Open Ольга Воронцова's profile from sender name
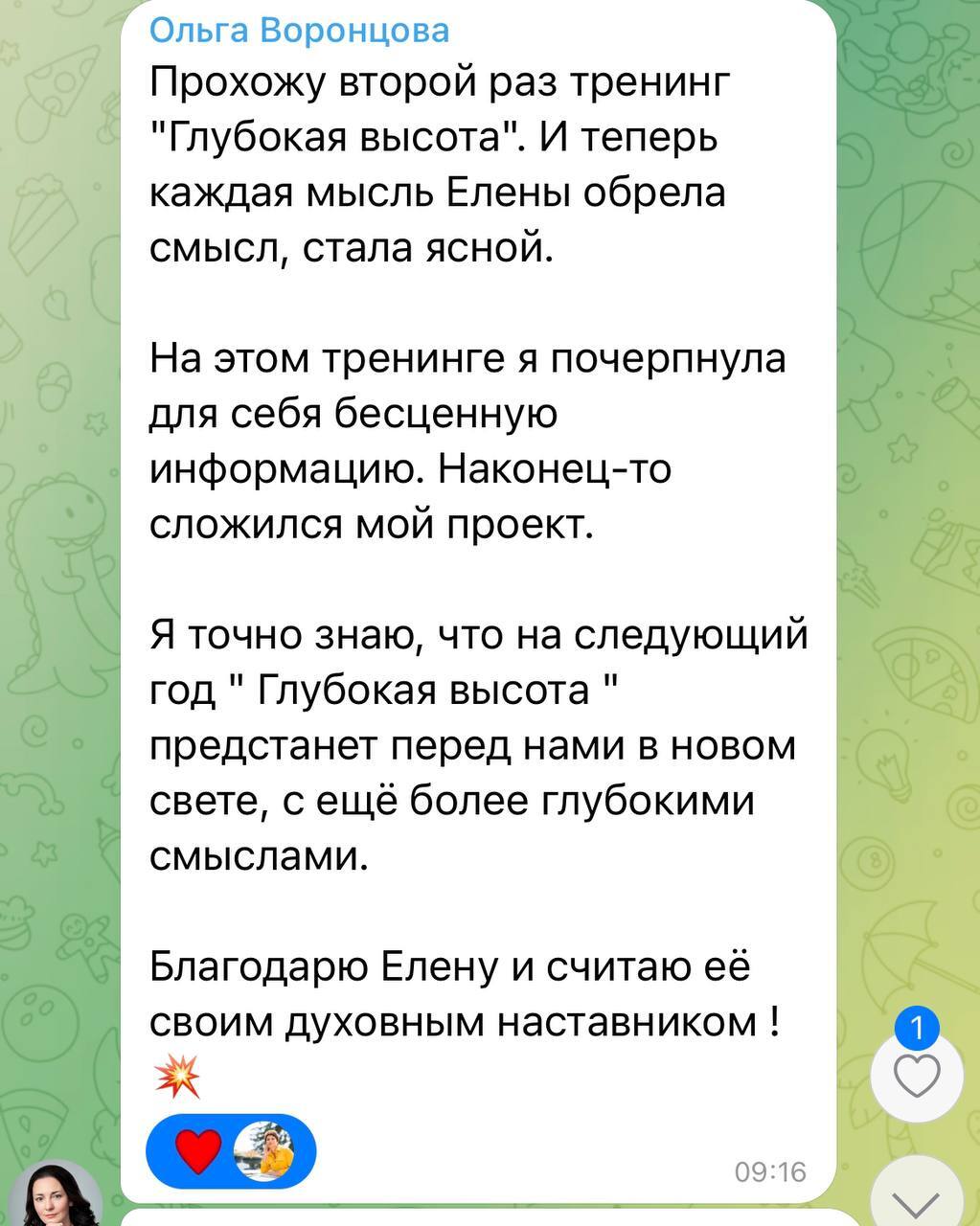This screenshot has height=1226, width=980. (299, 30)
